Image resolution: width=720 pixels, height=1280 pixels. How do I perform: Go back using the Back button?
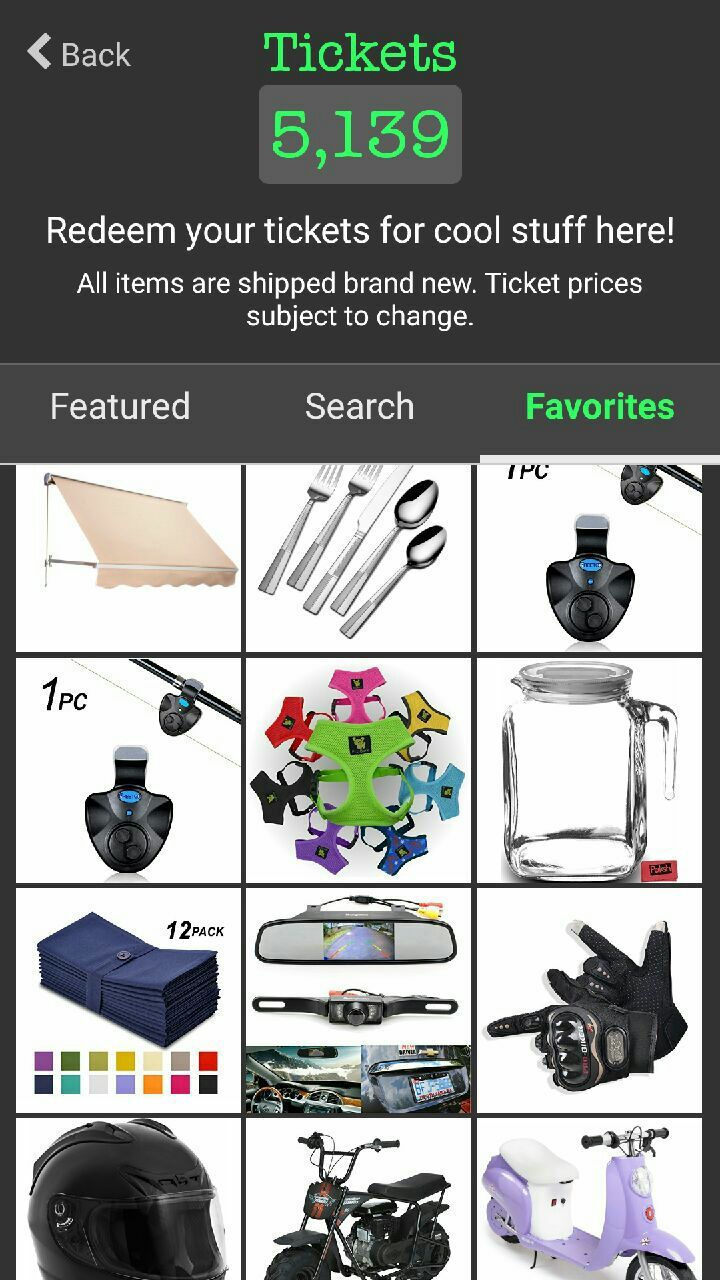click(79, 53)
